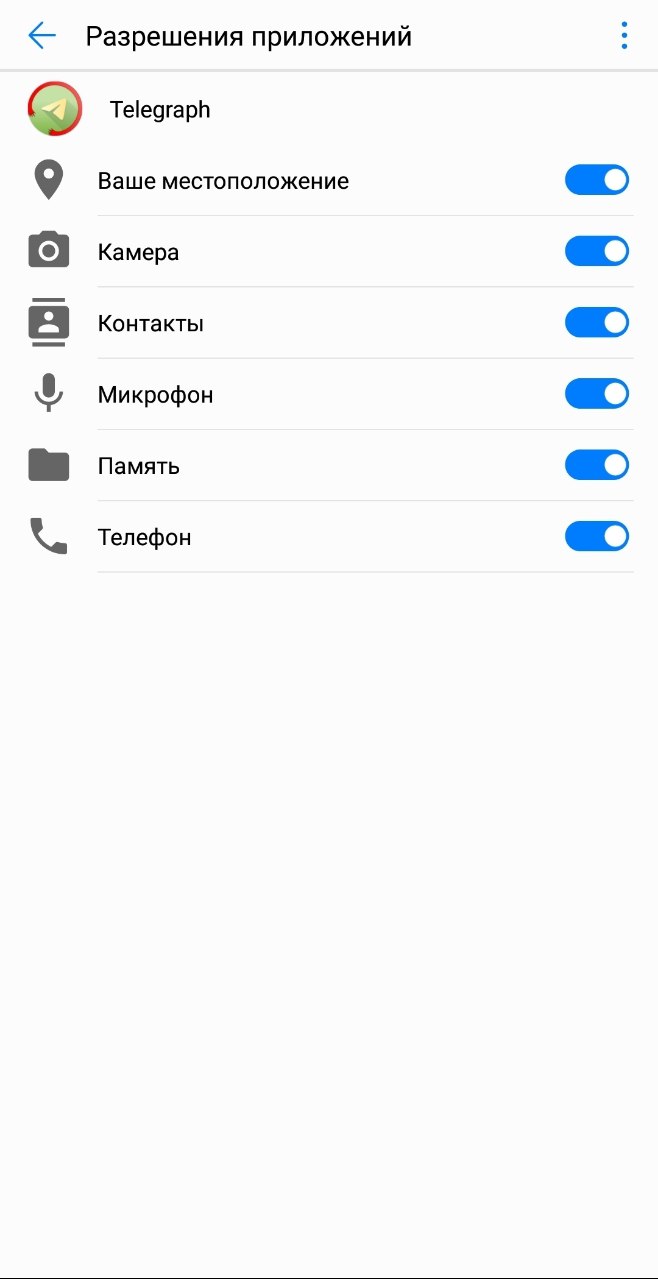Toggle the Контакты permission switch
Screen dimensions: 658x1279
point(597,322)
